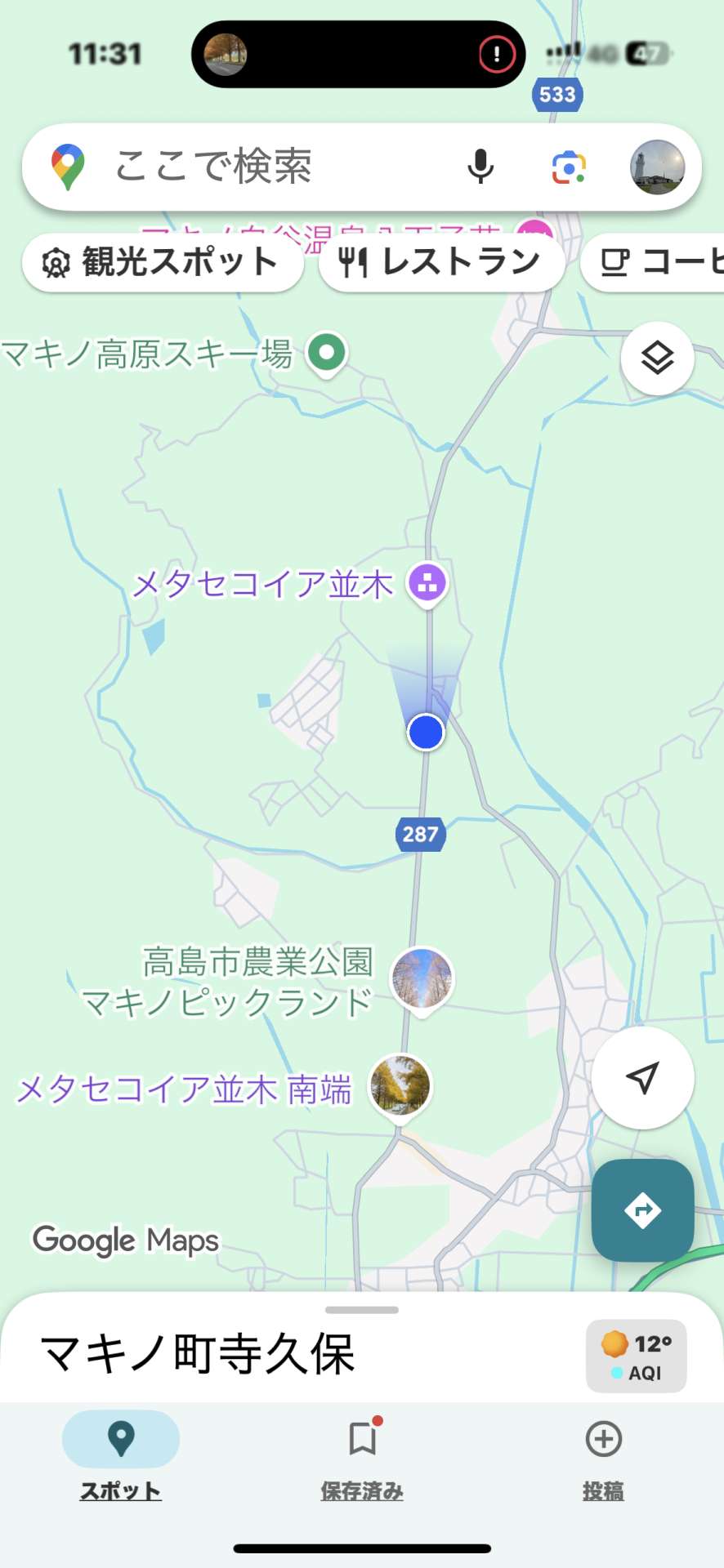
Task: Select the 観光スポット chip
Action: (163, 262)
